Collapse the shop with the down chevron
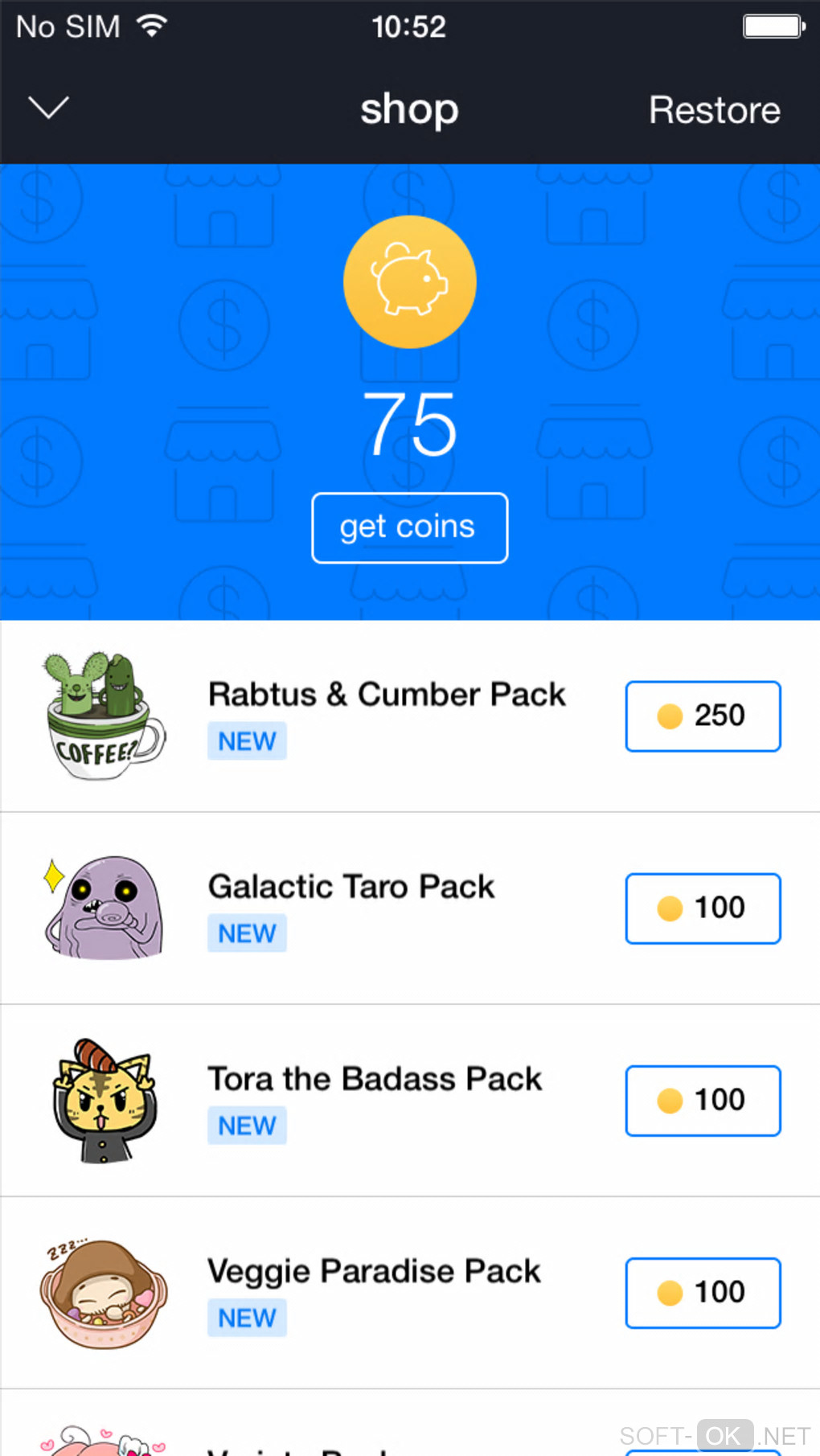The width and height of the screenshot is (820, 1456). tap(48, 108)
